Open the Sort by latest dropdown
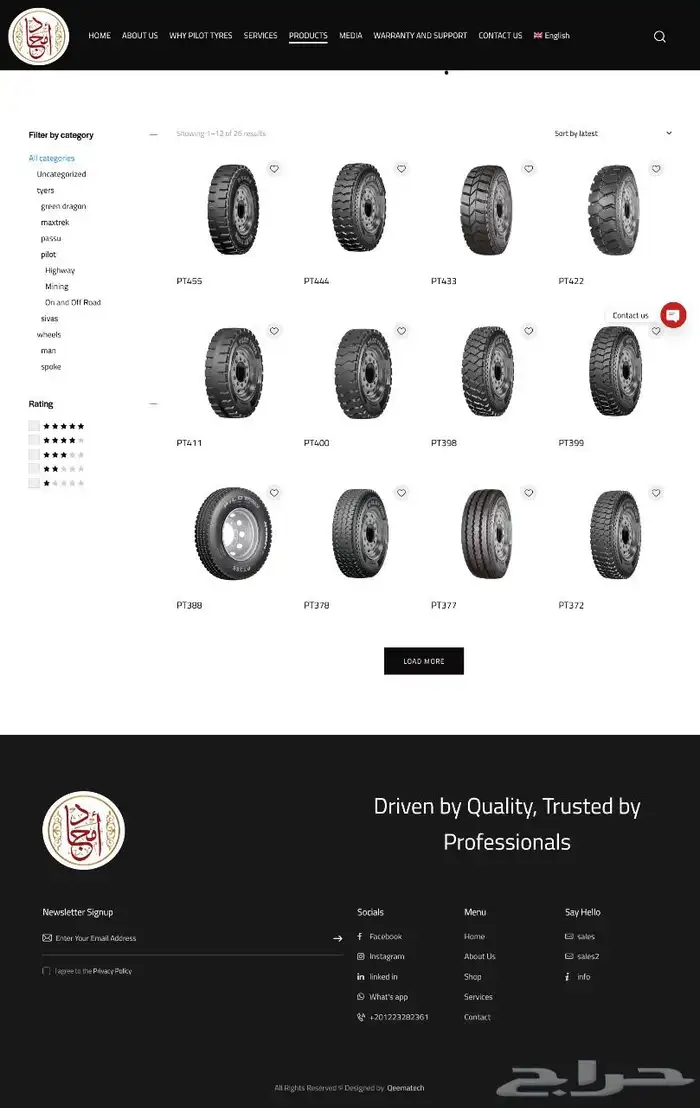 coord(613,133)
